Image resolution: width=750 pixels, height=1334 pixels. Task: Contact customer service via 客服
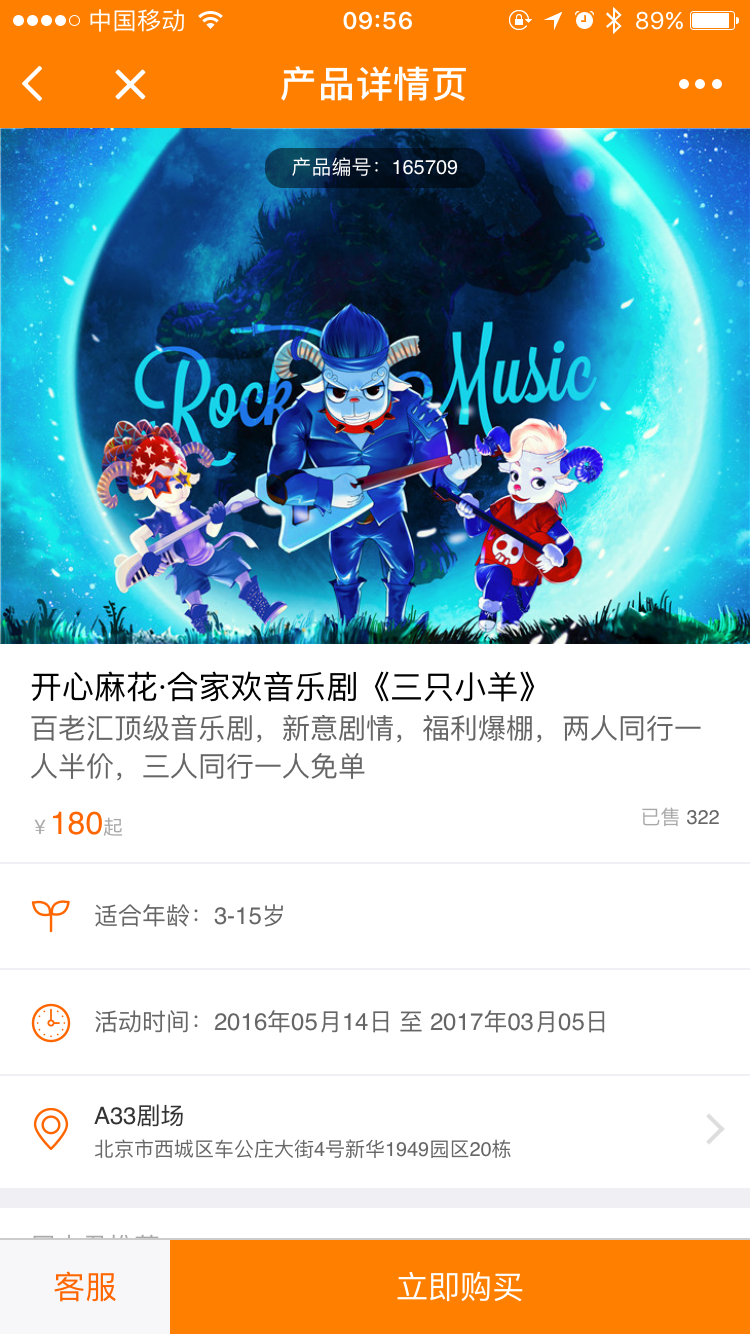[x=85, y=1287]
